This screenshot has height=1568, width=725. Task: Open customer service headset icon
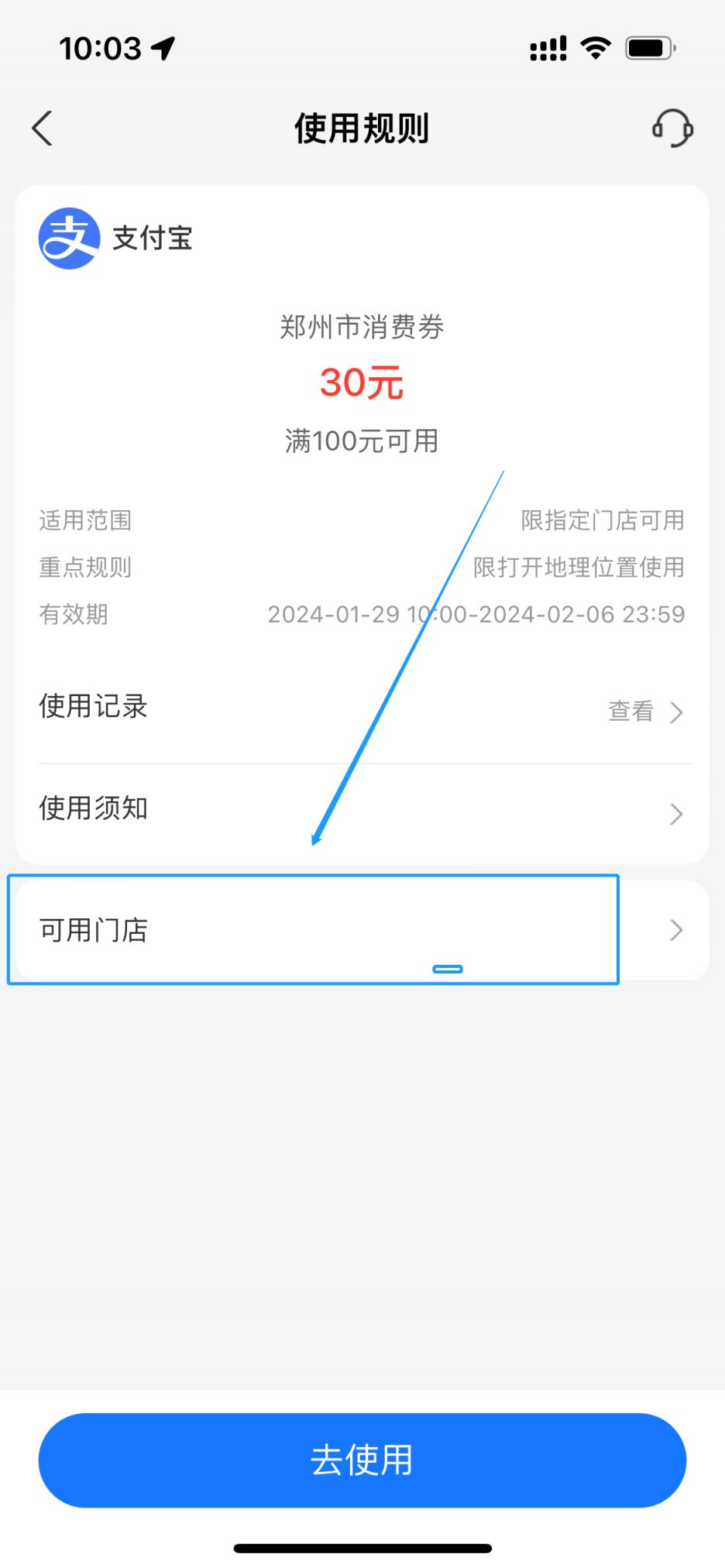click(672, 129)
